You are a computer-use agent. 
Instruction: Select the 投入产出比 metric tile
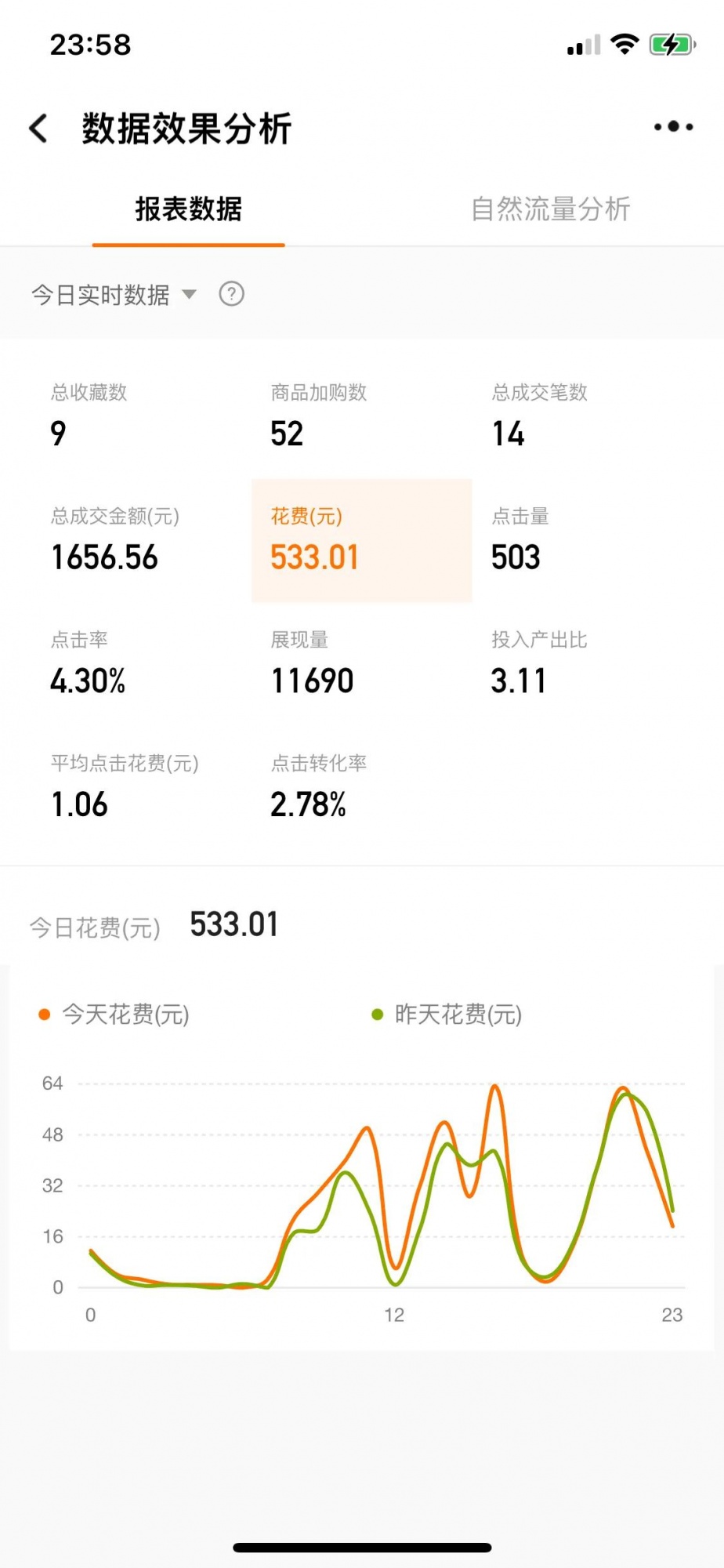tap(581, 663)
